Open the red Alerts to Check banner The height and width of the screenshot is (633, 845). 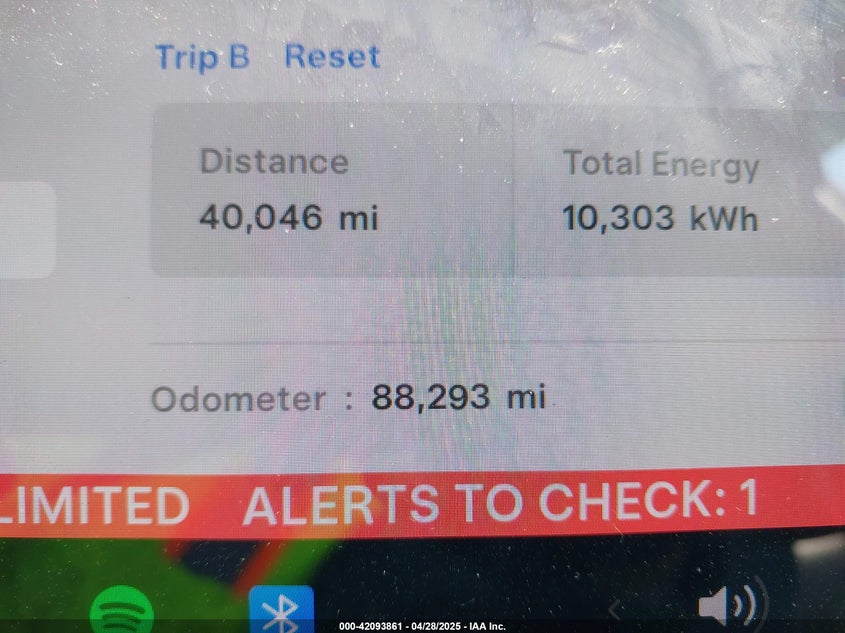coord(500,503)
